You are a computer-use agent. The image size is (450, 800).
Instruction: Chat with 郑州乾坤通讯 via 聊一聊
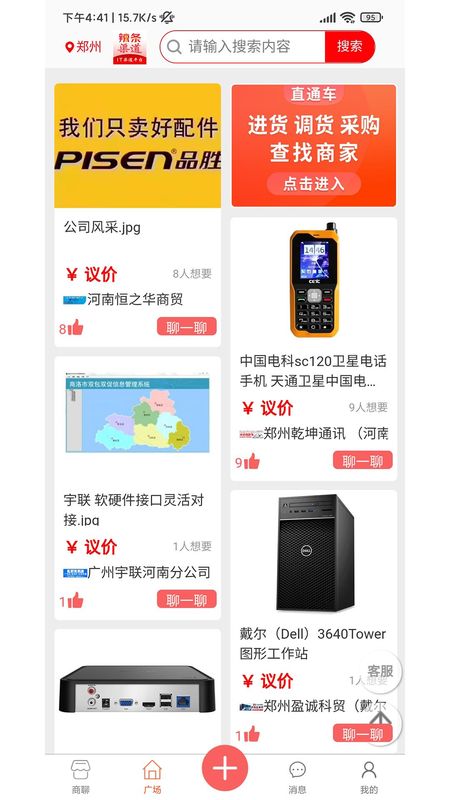click(363, 460)
